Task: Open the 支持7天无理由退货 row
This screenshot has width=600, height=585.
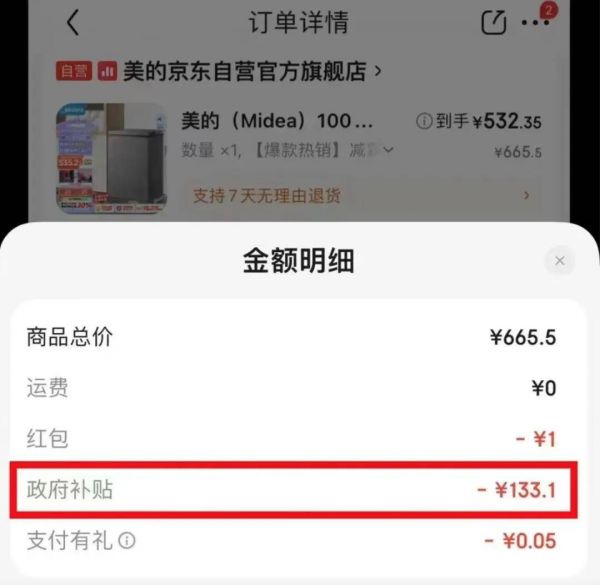Action: (x=358, y=195)
